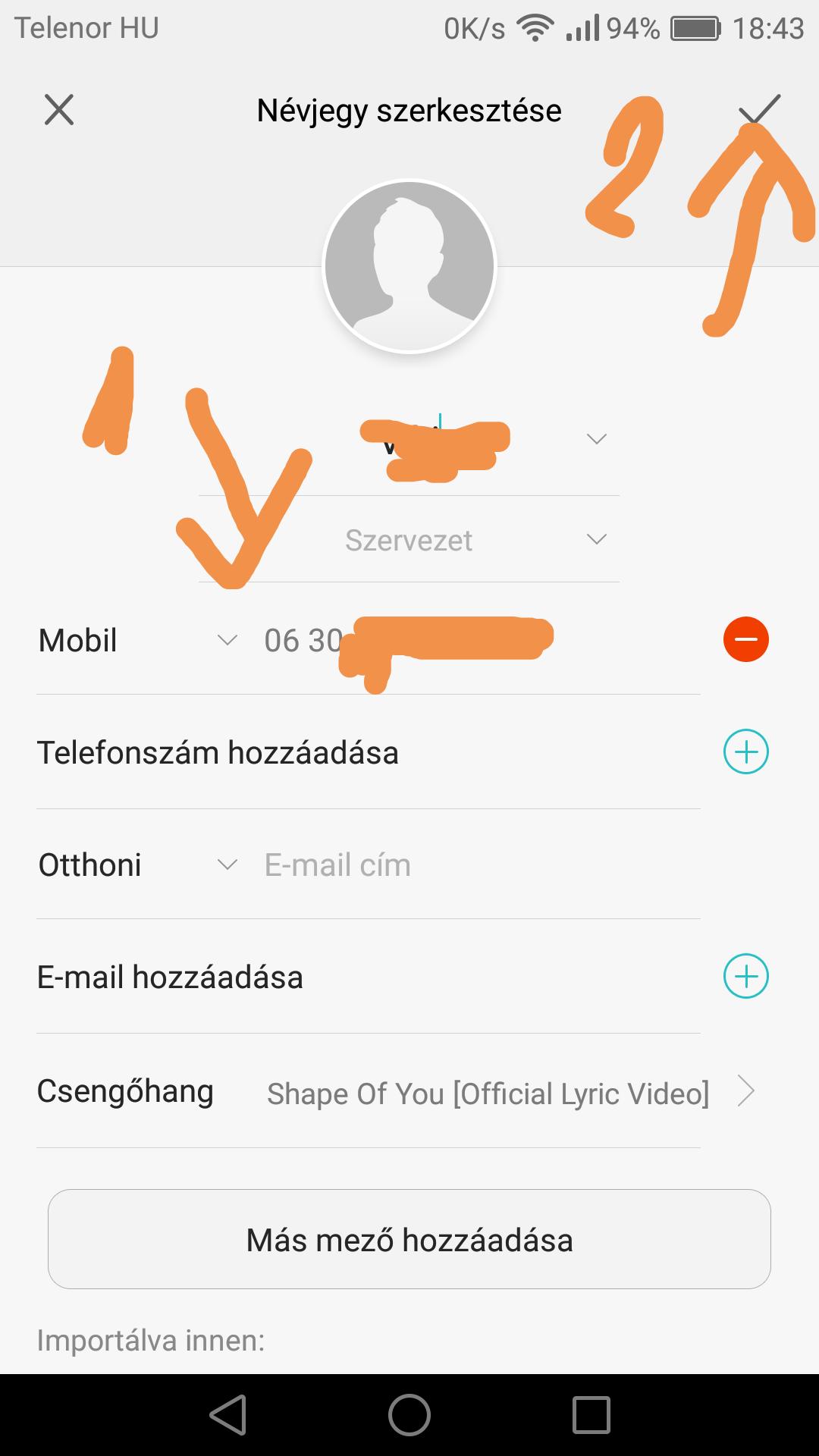The width and height of the screenshot is (819, 1456).
Task: Tap Más mező hozzáadása button
Action: coord(409,1239)
